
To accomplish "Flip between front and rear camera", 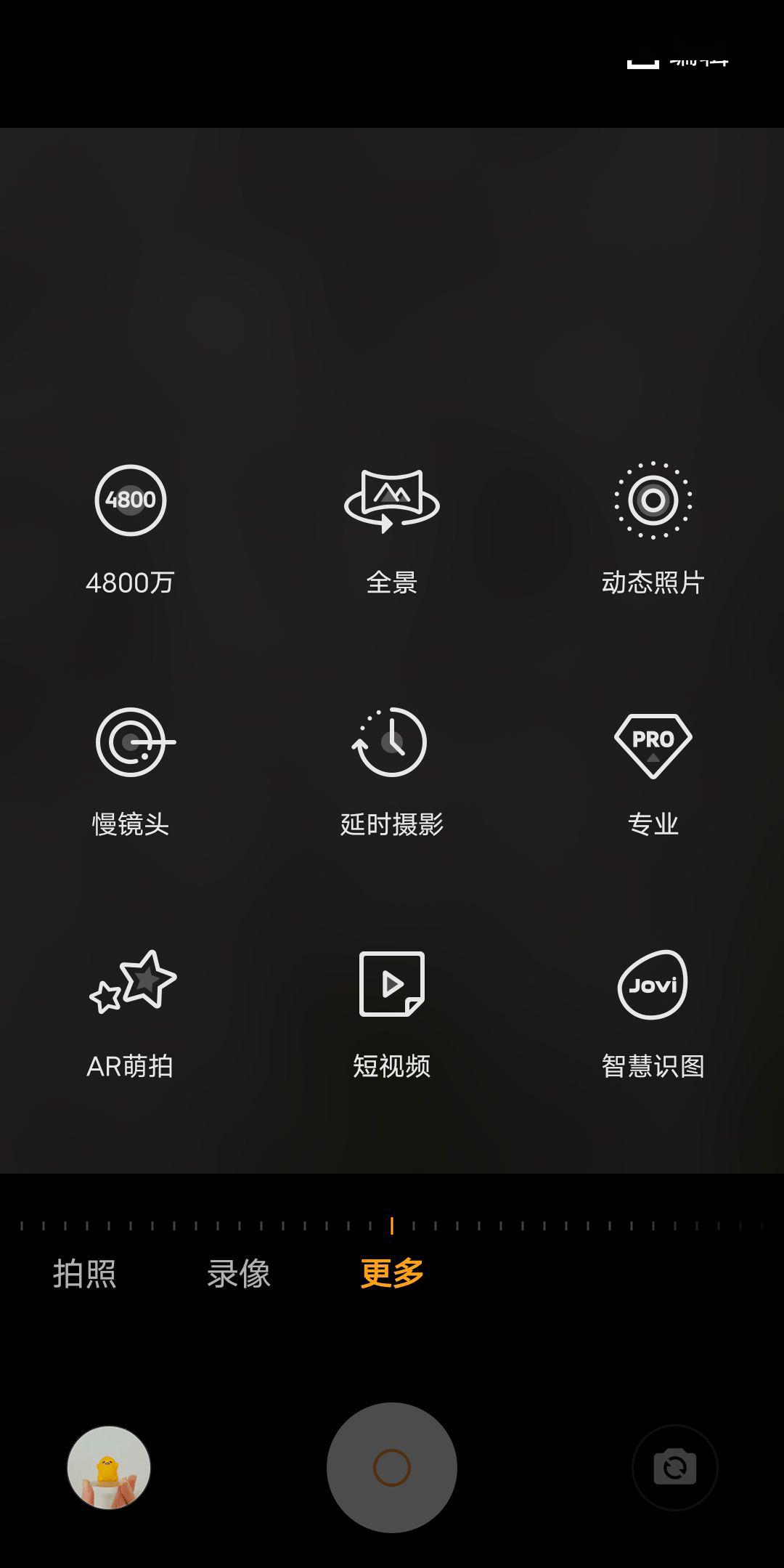I will click(674, 1468).
